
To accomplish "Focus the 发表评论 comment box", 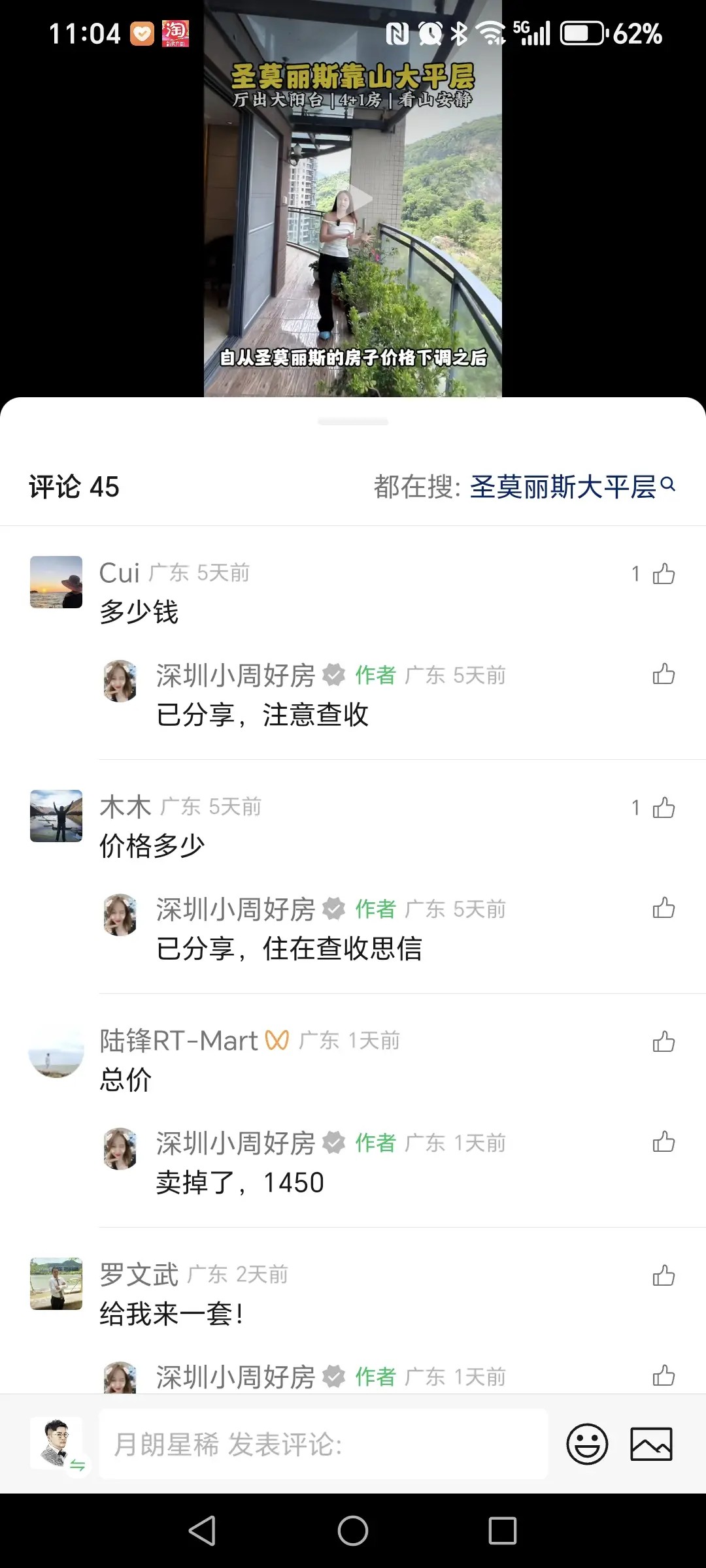I will click(x=323, y=1444).
